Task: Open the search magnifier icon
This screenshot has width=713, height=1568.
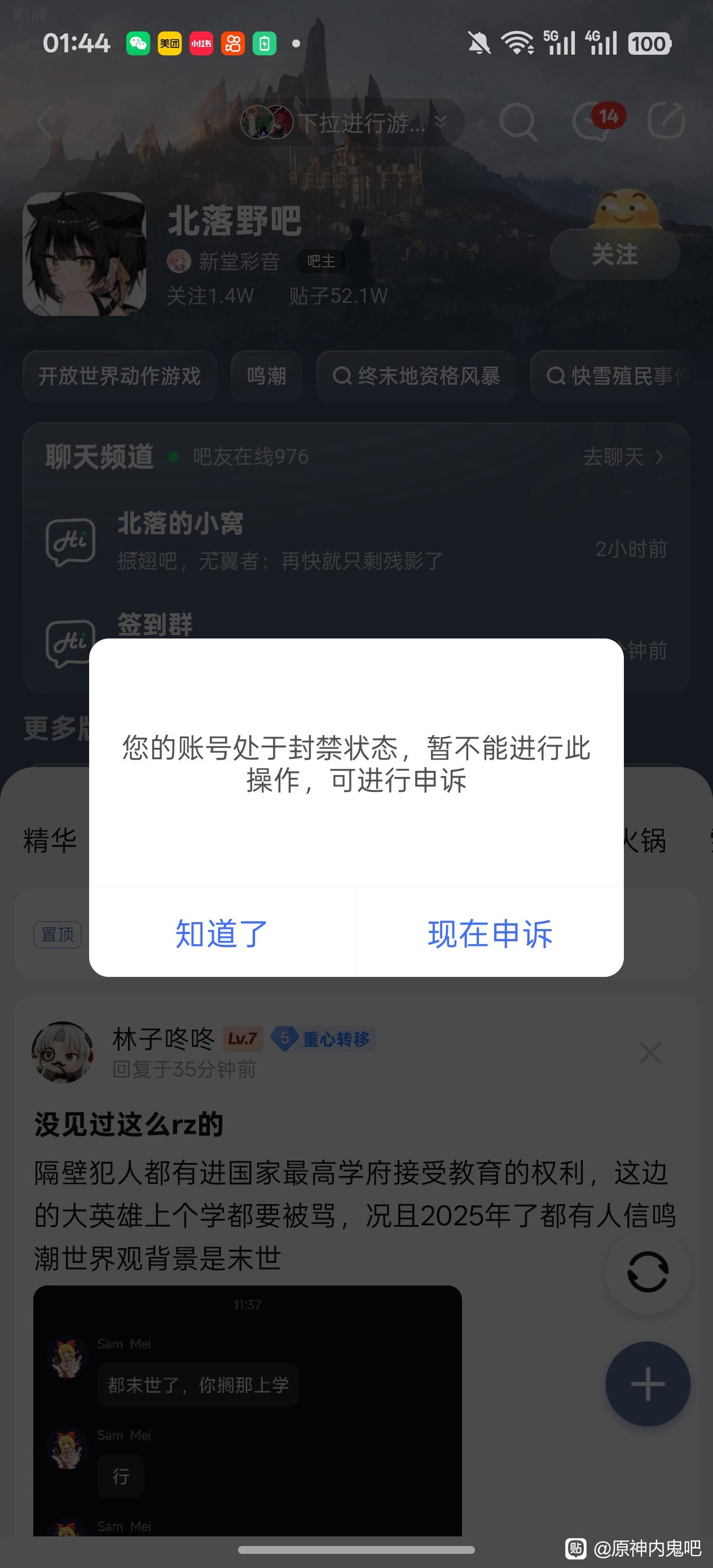Action: point(518,122)
